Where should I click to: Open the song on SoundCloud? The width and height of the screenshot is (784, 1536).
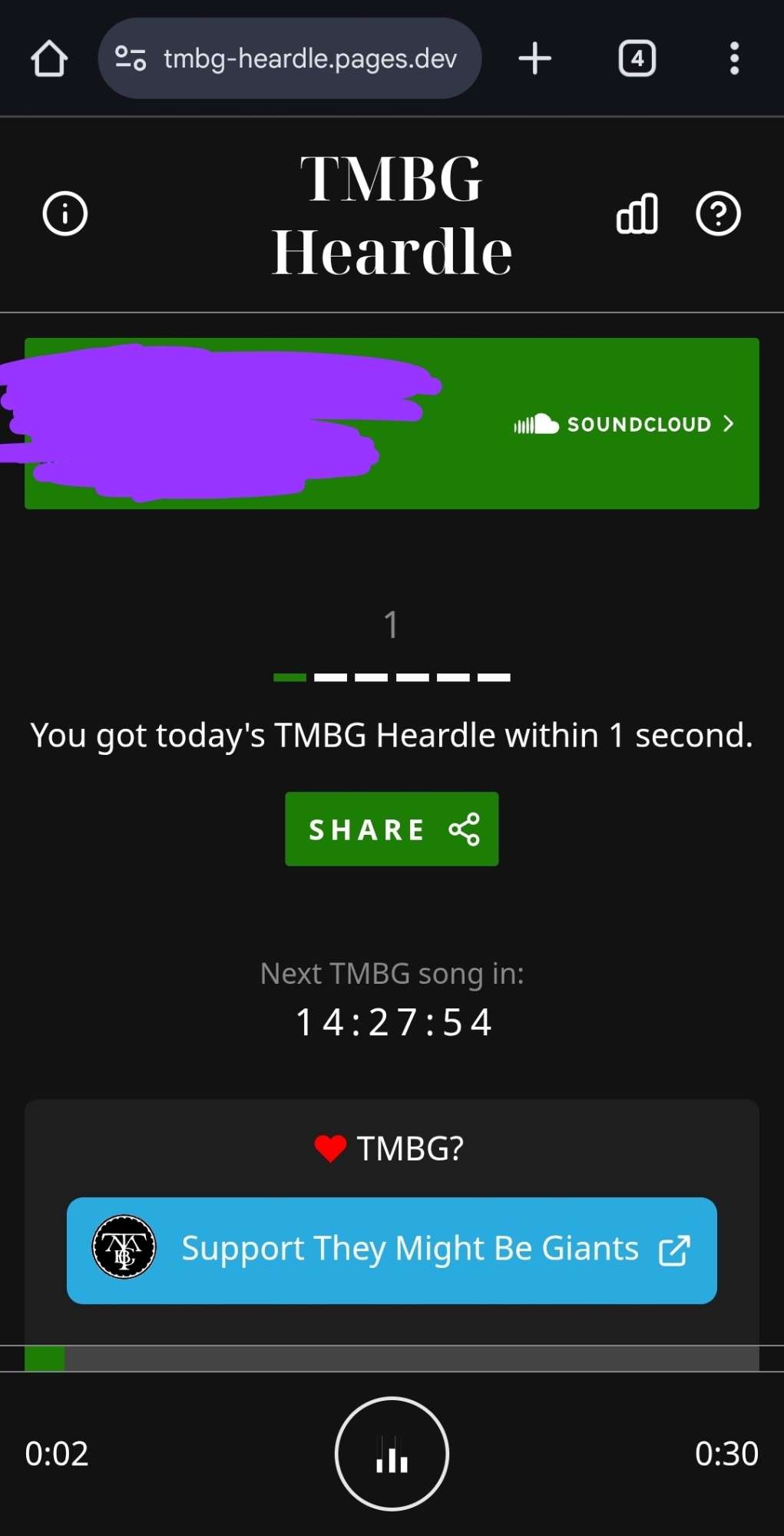[624, 424]
